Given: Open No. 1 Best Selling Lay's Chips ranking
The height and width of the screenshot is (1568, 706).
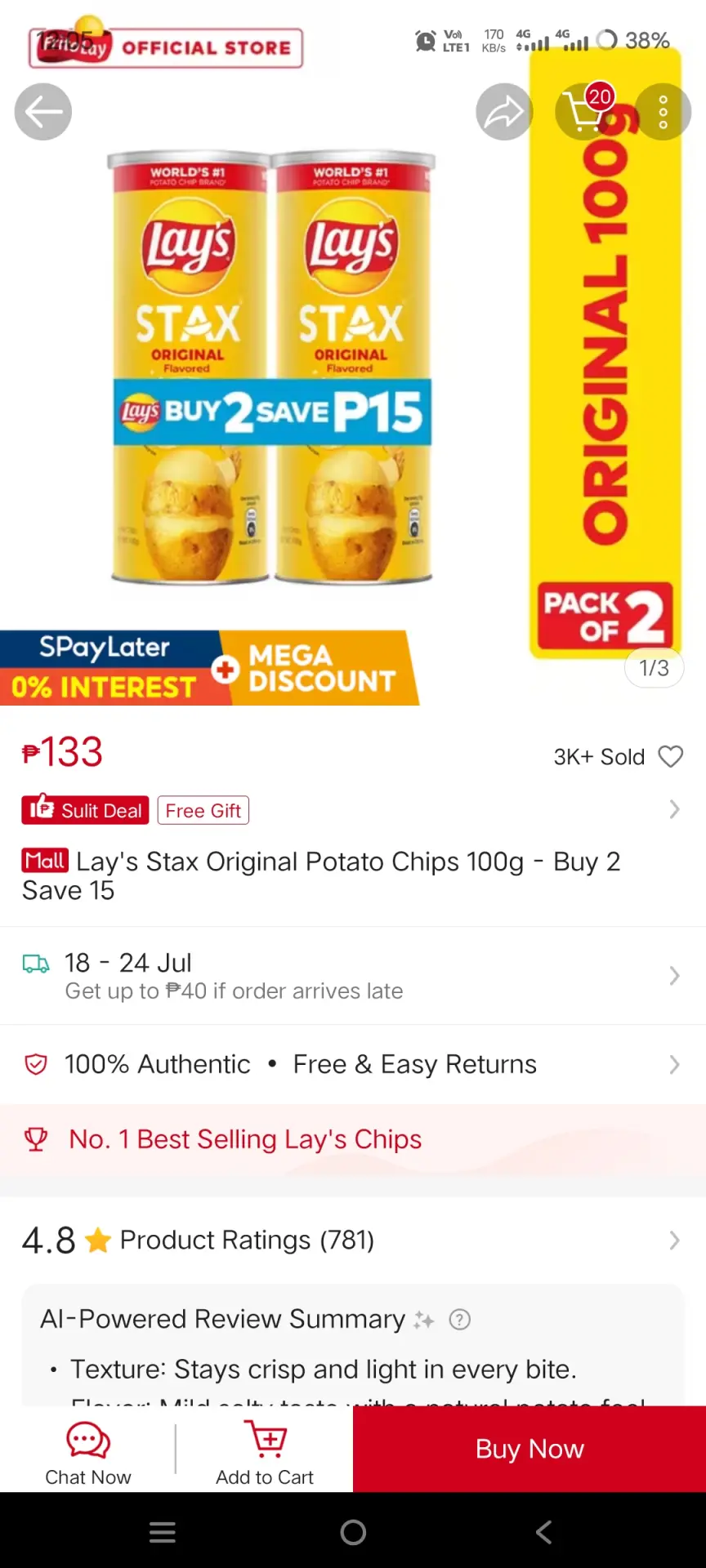Looking at the screenshot, I should click(x=353, y=1139).
